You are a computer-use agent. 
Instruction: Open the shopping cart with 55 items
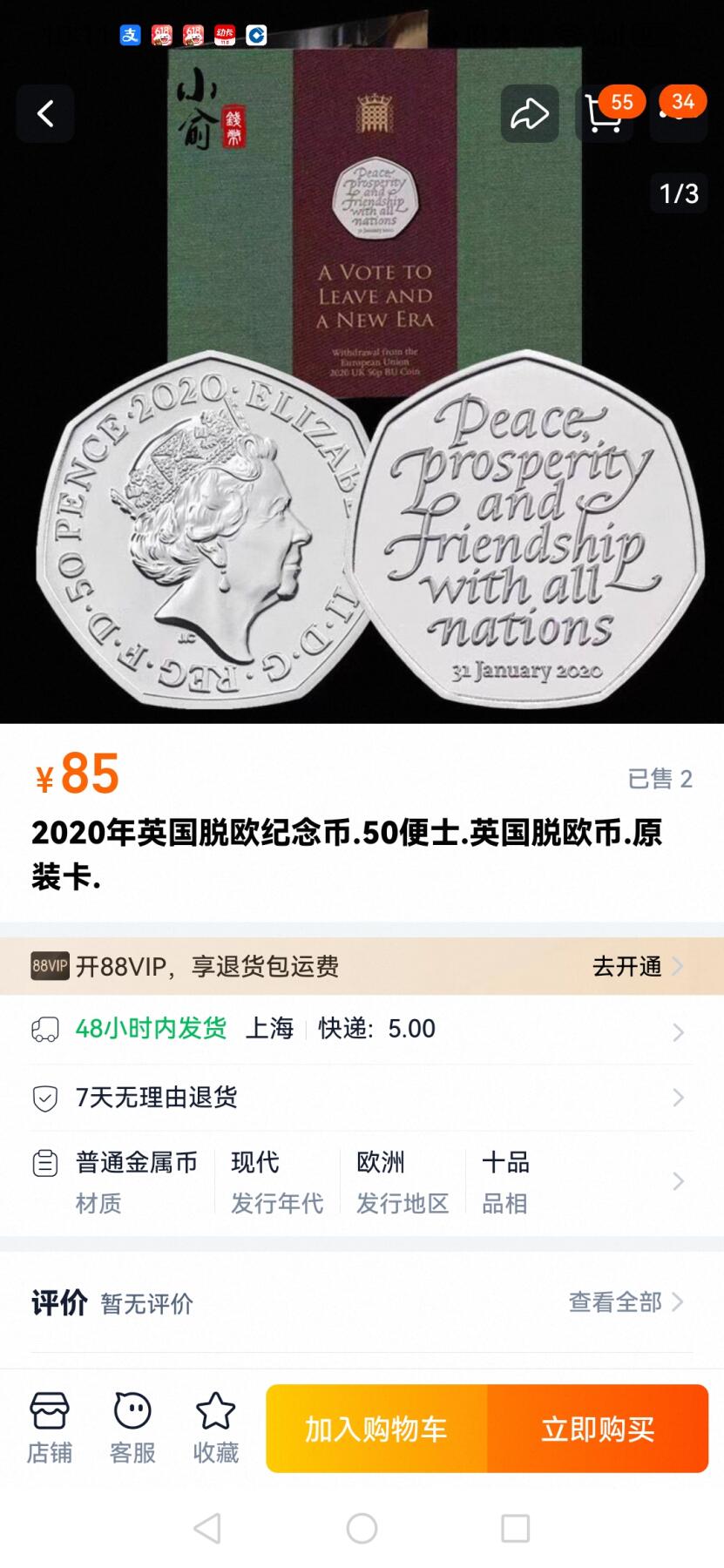click(604, 114)
